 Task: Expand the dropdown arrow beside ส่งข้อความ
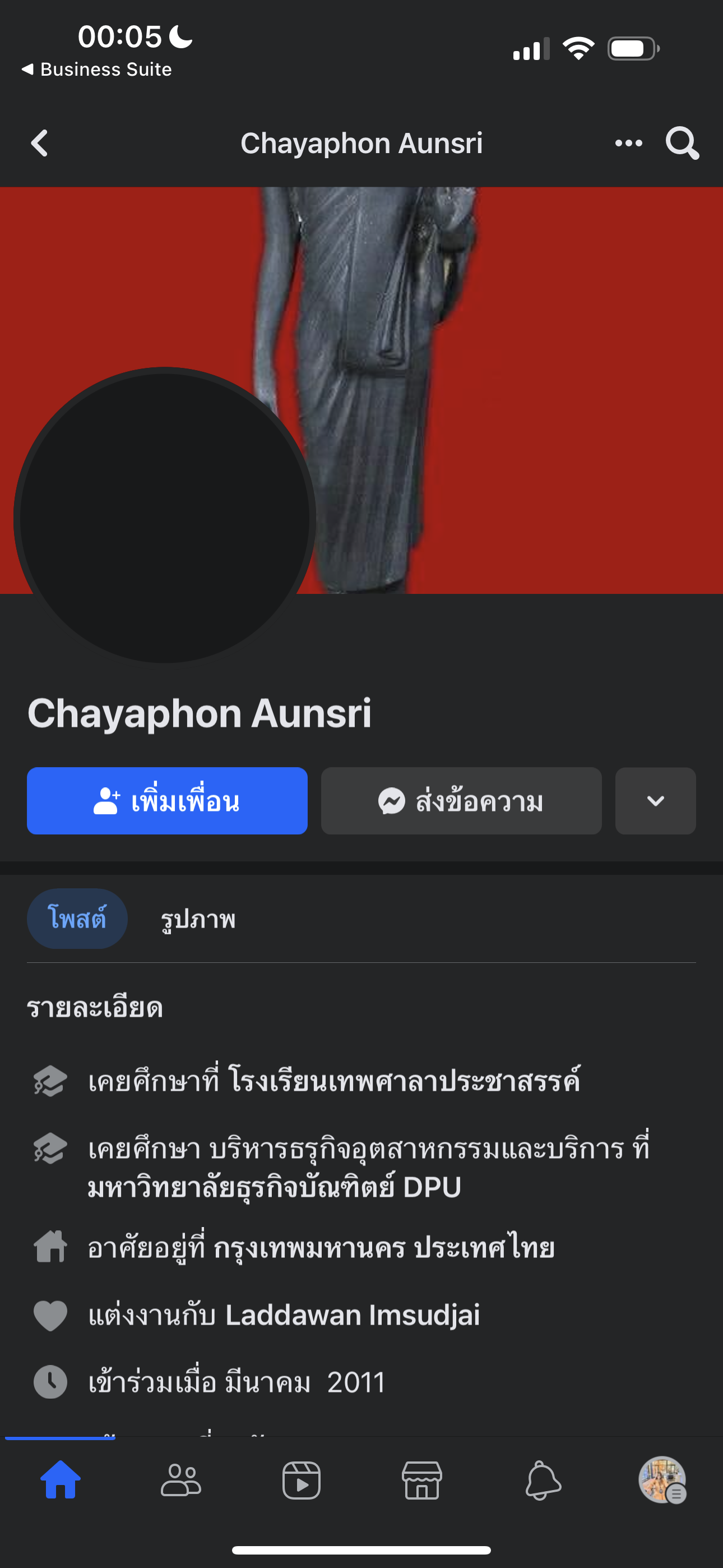(655, 801)
